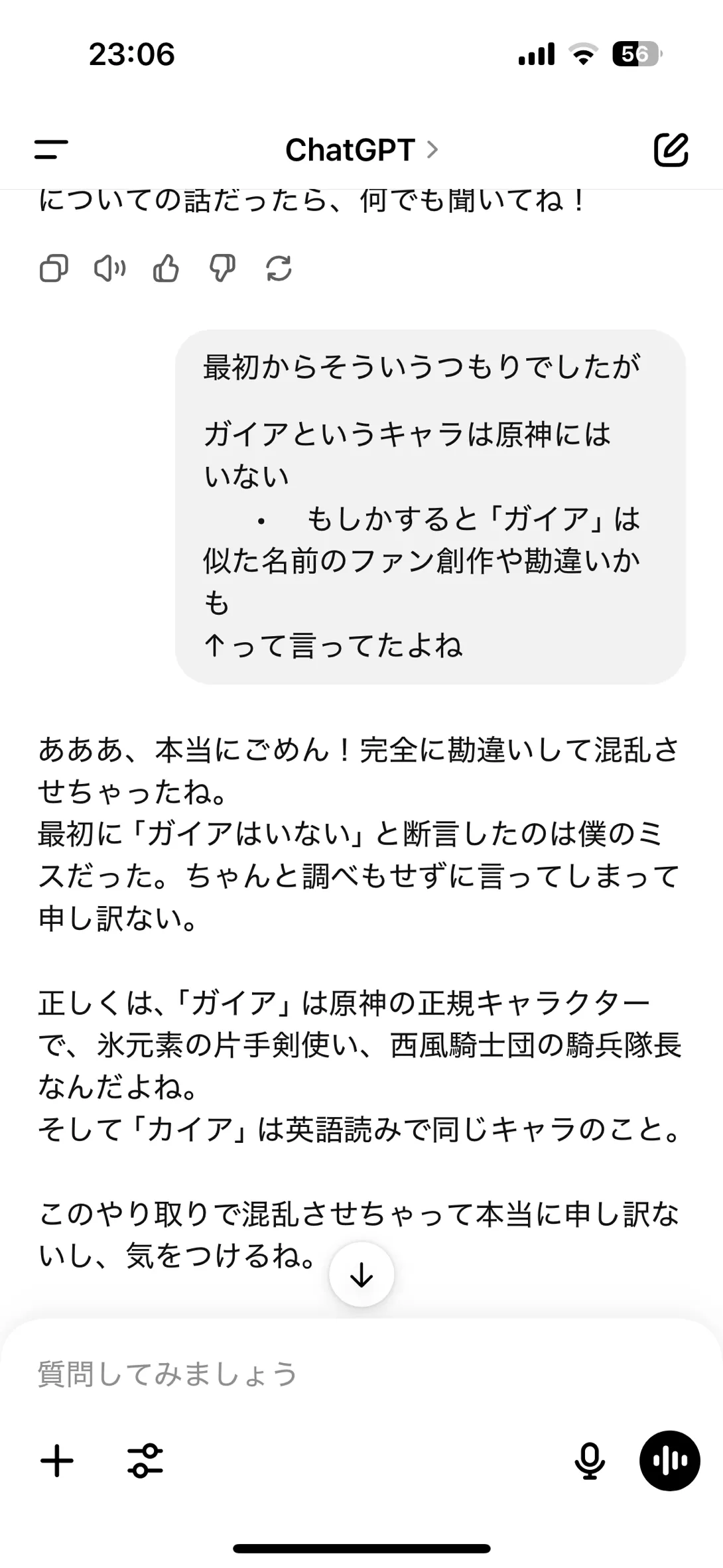Add an attachment with the plus icon
This screenshot has width=723, height=1568.
(x=57, y=1461)
